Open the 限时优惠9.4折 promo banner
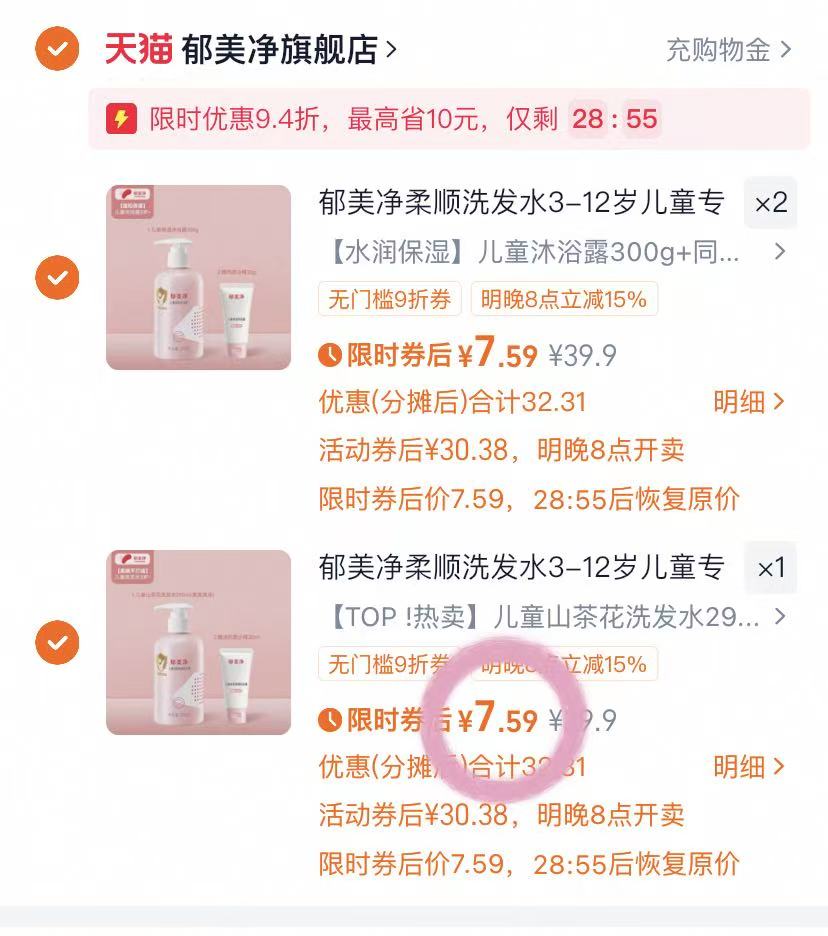This screenshot has width=828, height=936. [448, 120]
